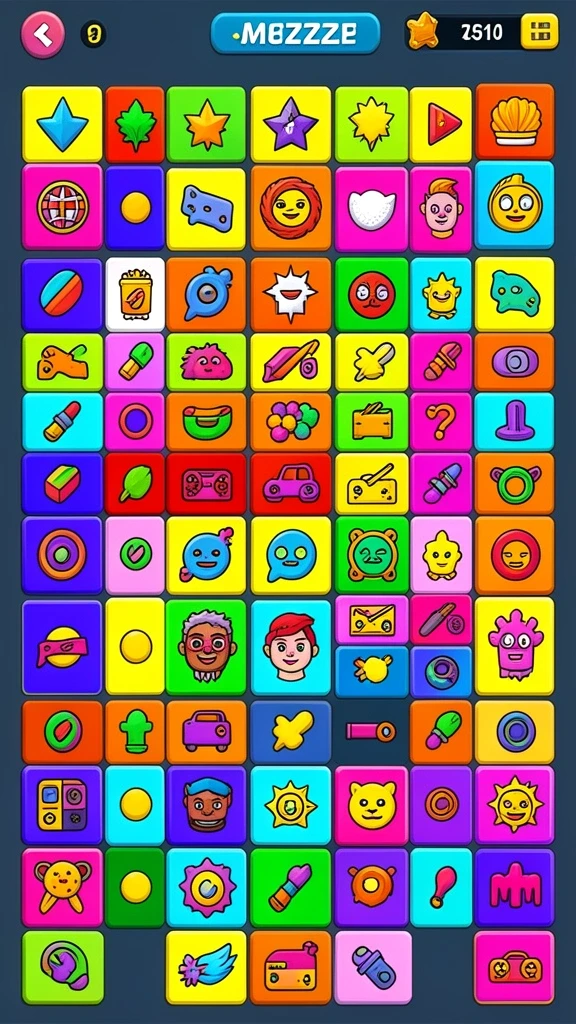Viewport: 576px width, 1024px height.
Task: Choose the pink monster tile on yellow
Action: [515, 646]
